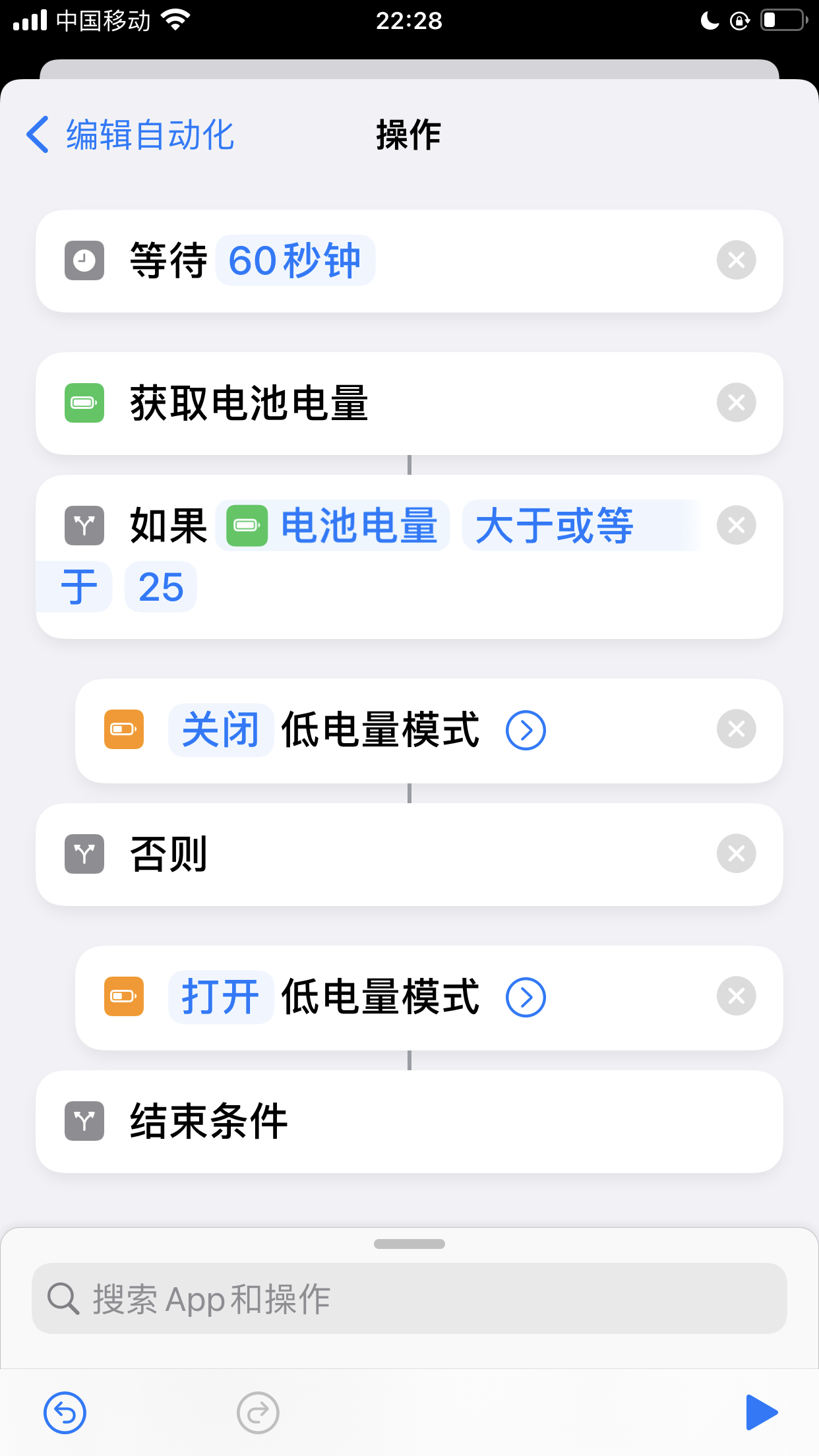Change the 60秒钟 wait duration
The width and height of the screenshot is (819, 1456).
click(295, 260)
